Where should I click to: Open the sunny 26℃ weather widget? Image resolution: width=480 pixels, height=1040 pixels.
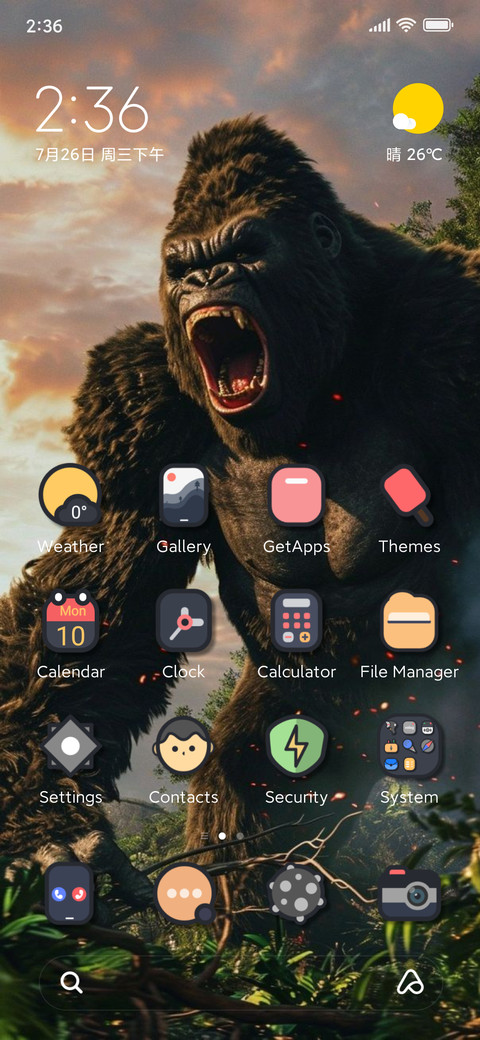tap(416, 124)
